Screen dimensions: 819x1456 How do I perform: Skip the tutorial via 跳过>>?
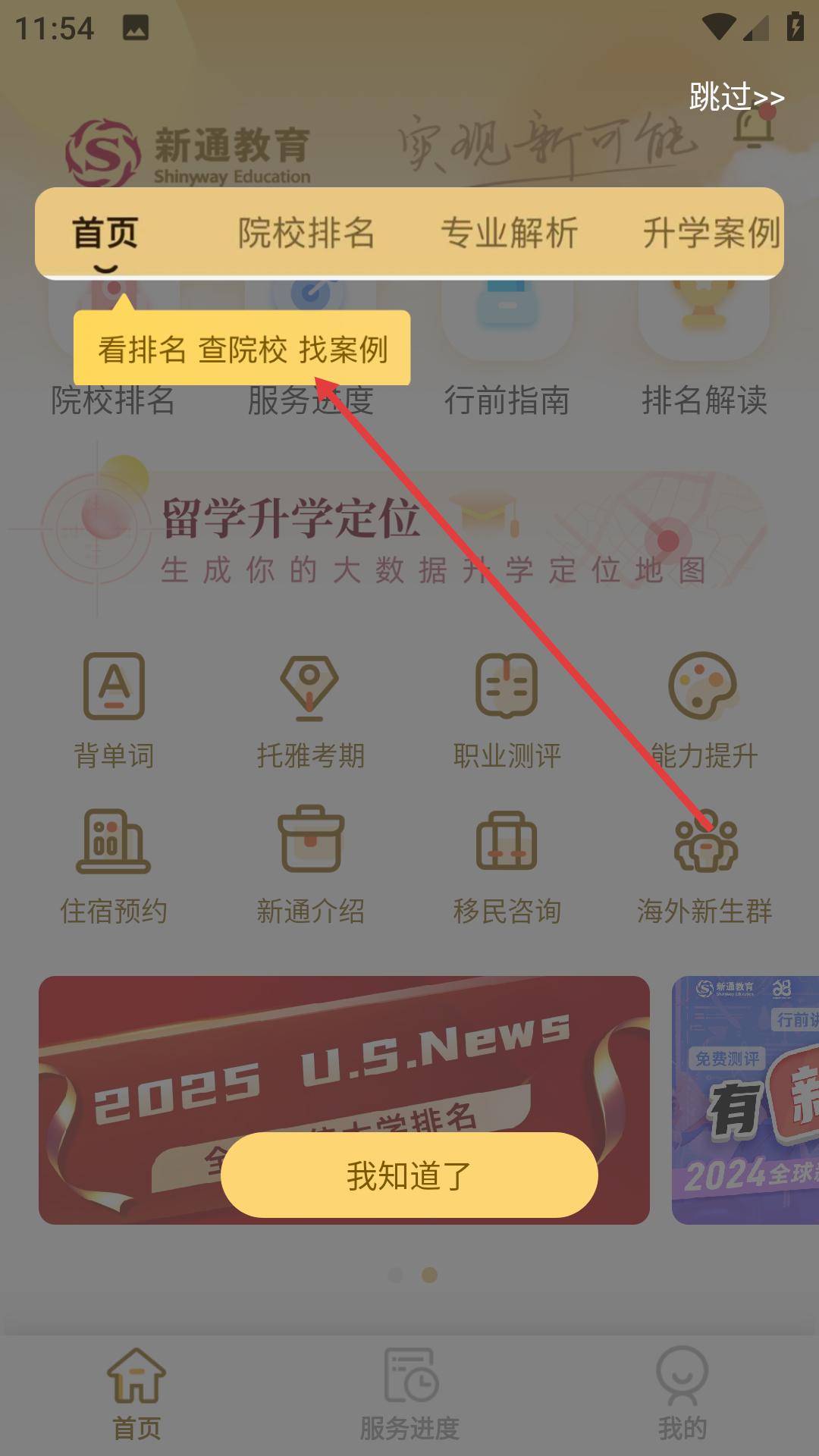[x=736, y=98]
